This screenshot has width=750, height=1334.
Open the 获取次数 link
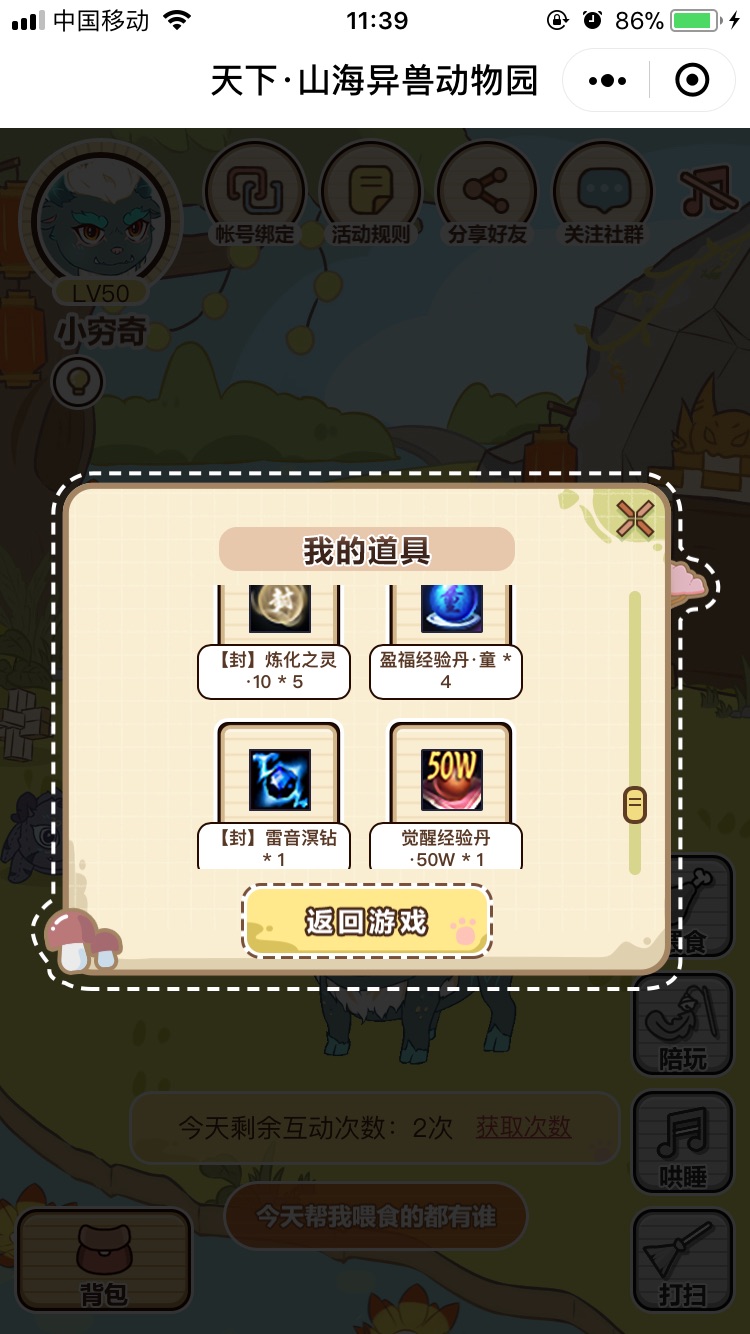pyautogui.click(x=523, y=1127)
